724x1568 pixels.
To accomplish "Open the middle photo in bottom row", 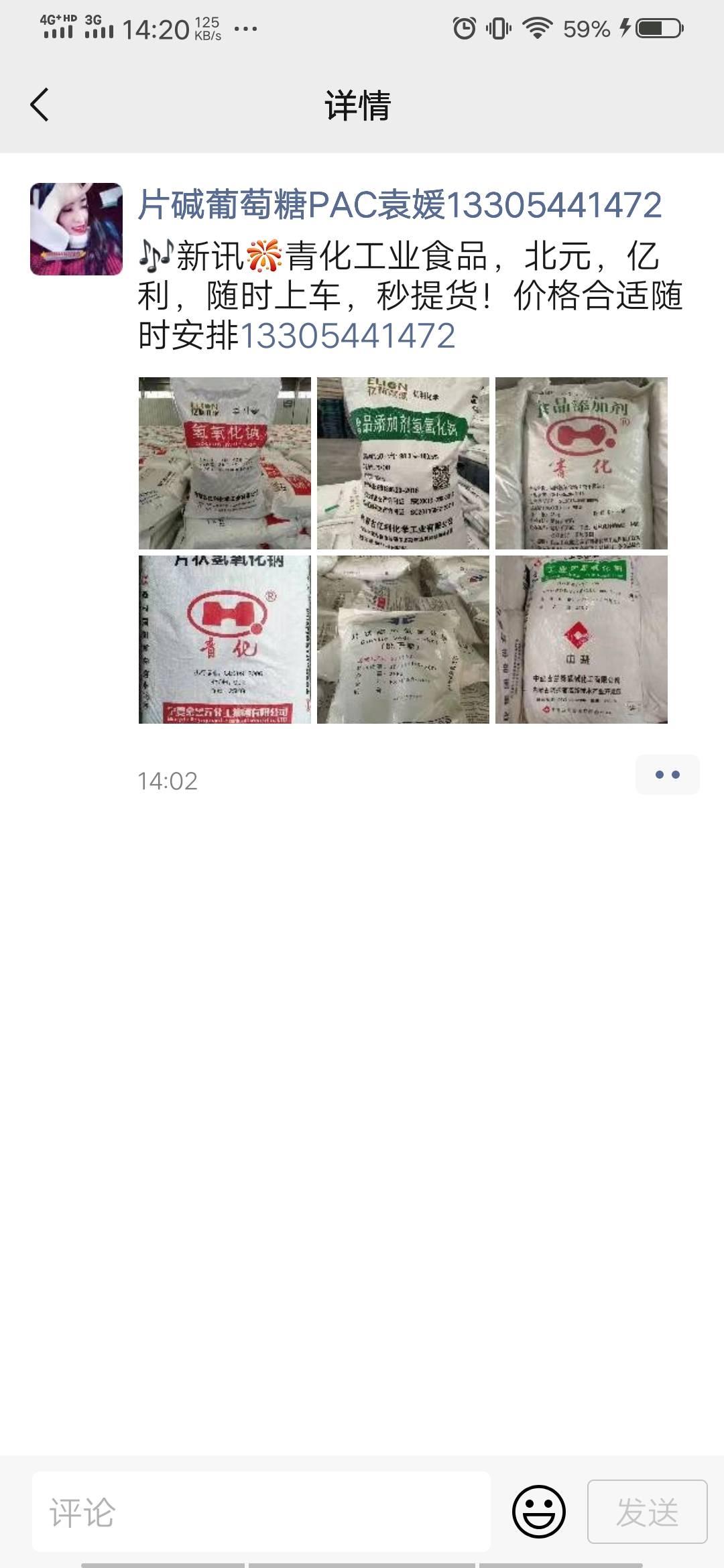I will point(403,639).
